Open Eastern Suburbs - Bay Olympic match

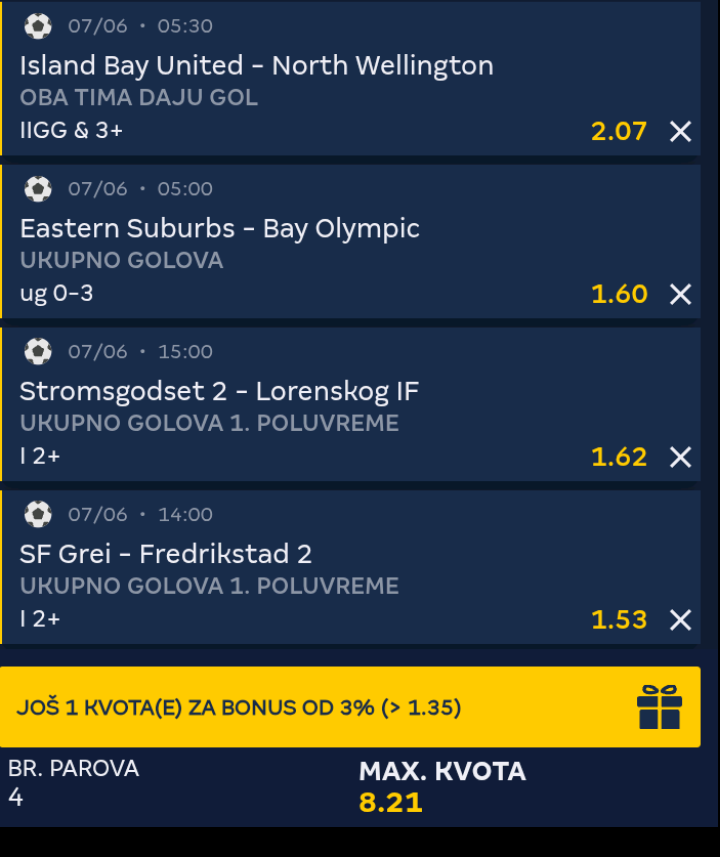point(219,229)
